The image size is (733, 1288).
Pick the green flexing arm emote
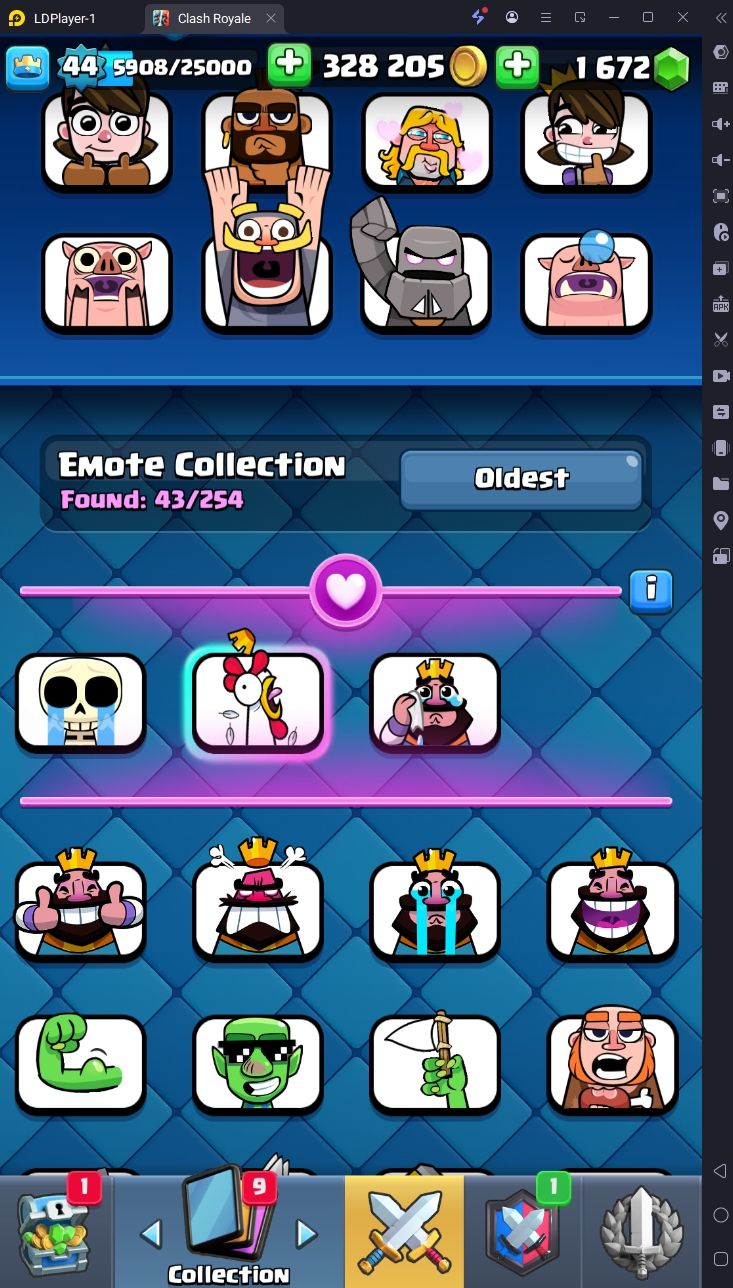tap(81, 1064)
